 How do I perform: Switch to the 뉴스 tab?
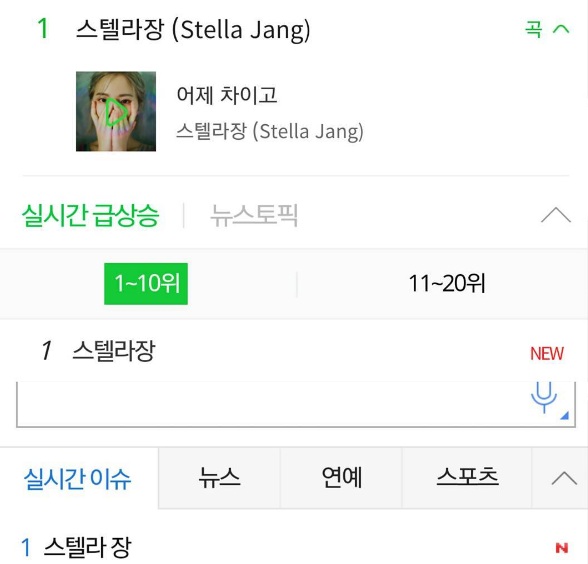coord(219,478)
